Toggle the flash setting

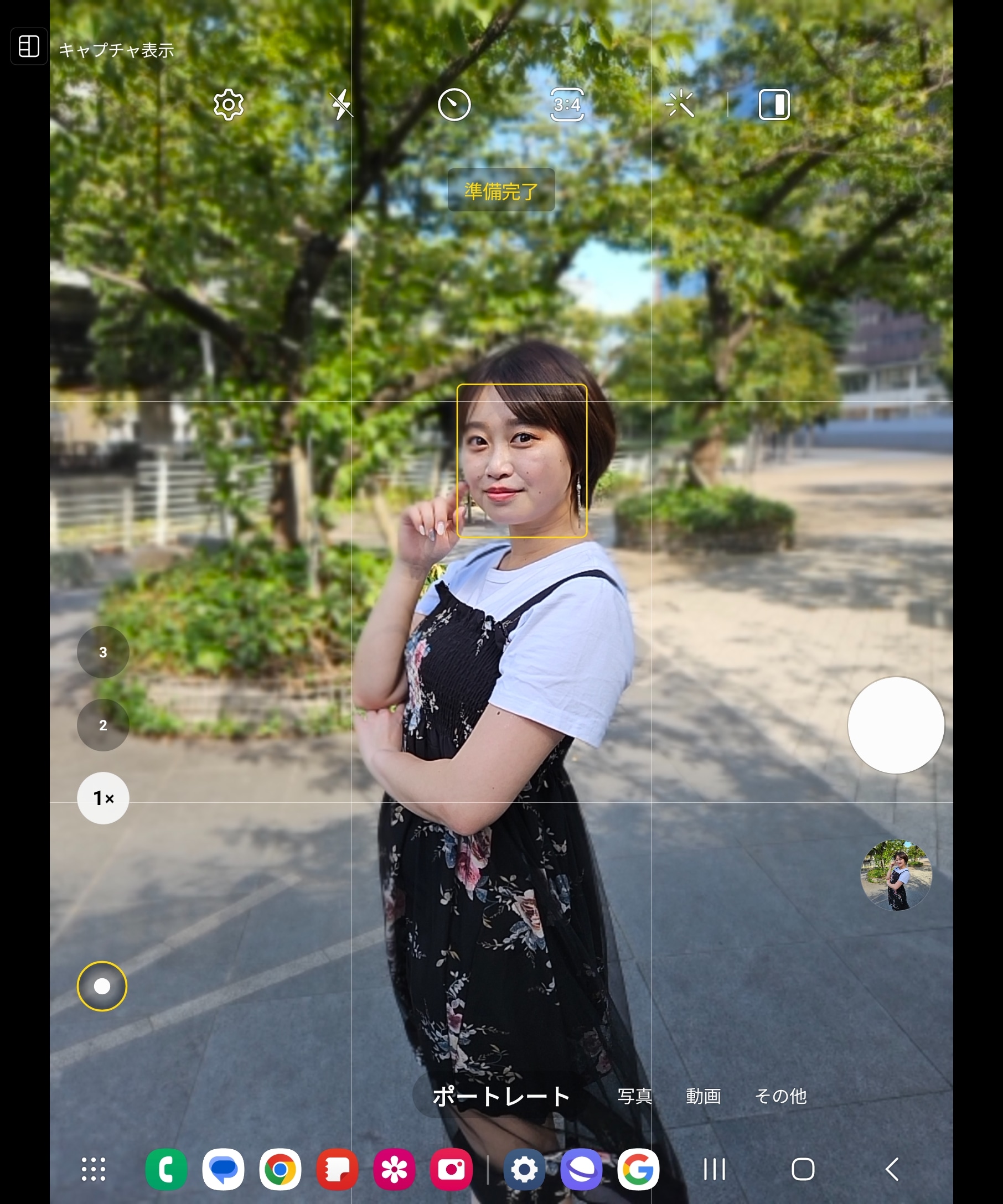pyautogui.click(x=340, y=105)
